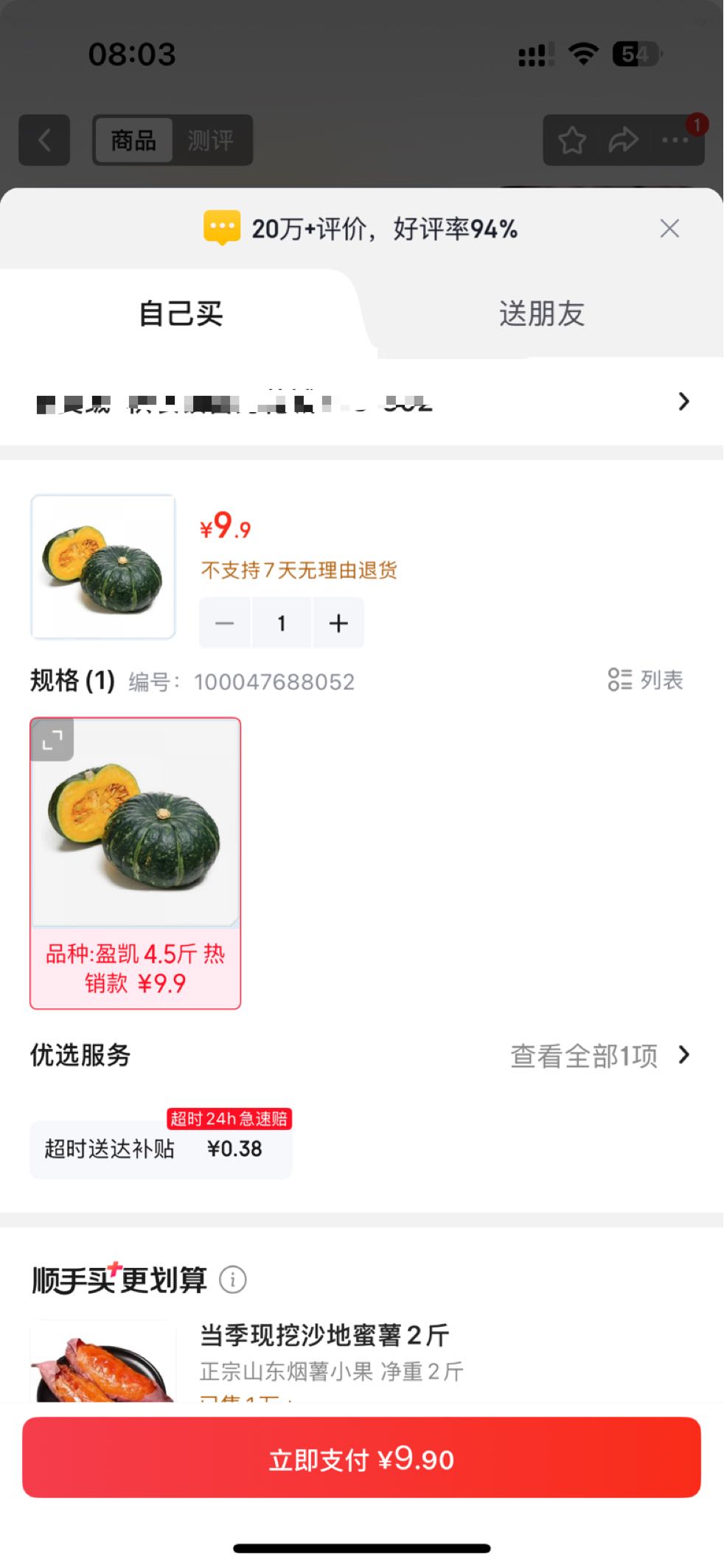Favorite the product with the star icon
This screenshot has height=1568, width=724.
click(x=572, y=140)
